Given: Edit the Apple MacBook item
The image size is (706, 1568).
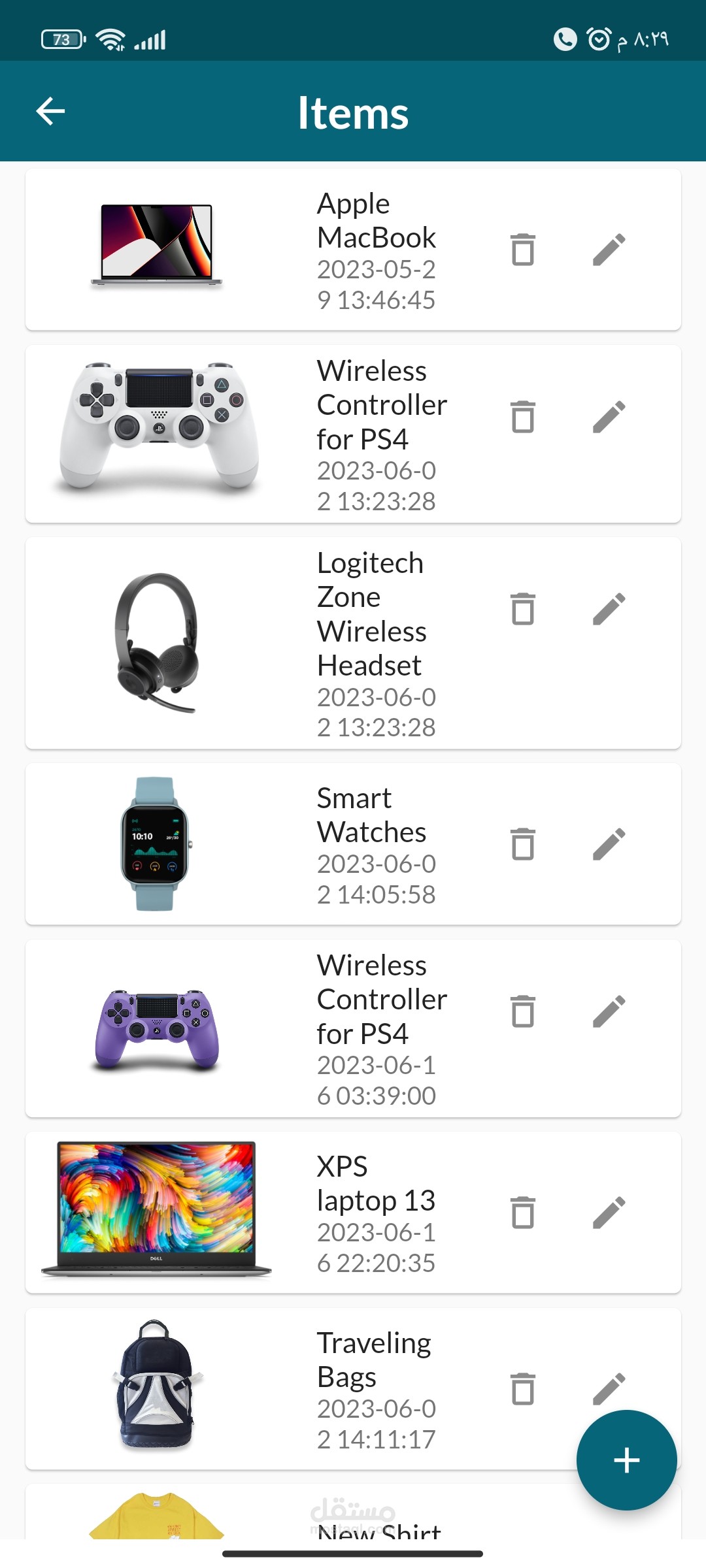Looking at the screenshot, I should (609, 250).
